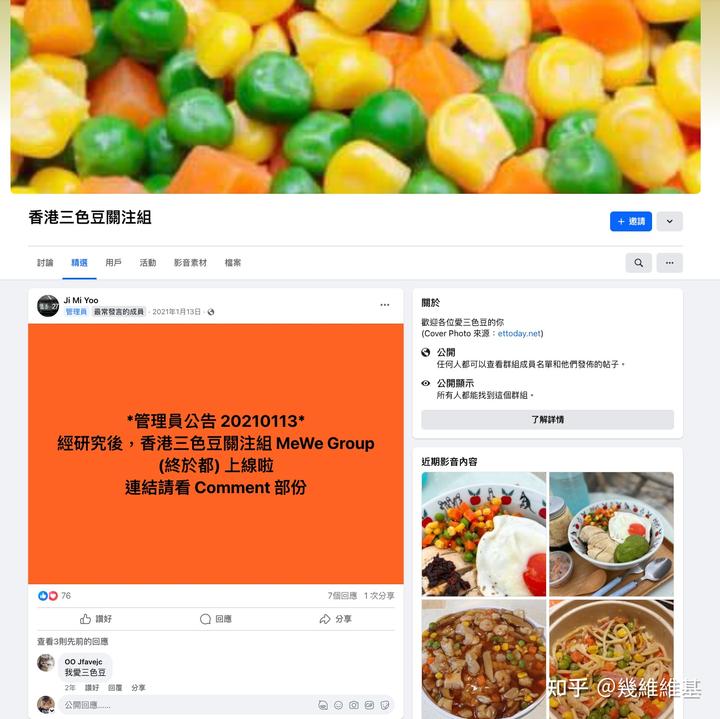View 3 previous comments
This screenshot has width=720, height=719.
point(72,641)
